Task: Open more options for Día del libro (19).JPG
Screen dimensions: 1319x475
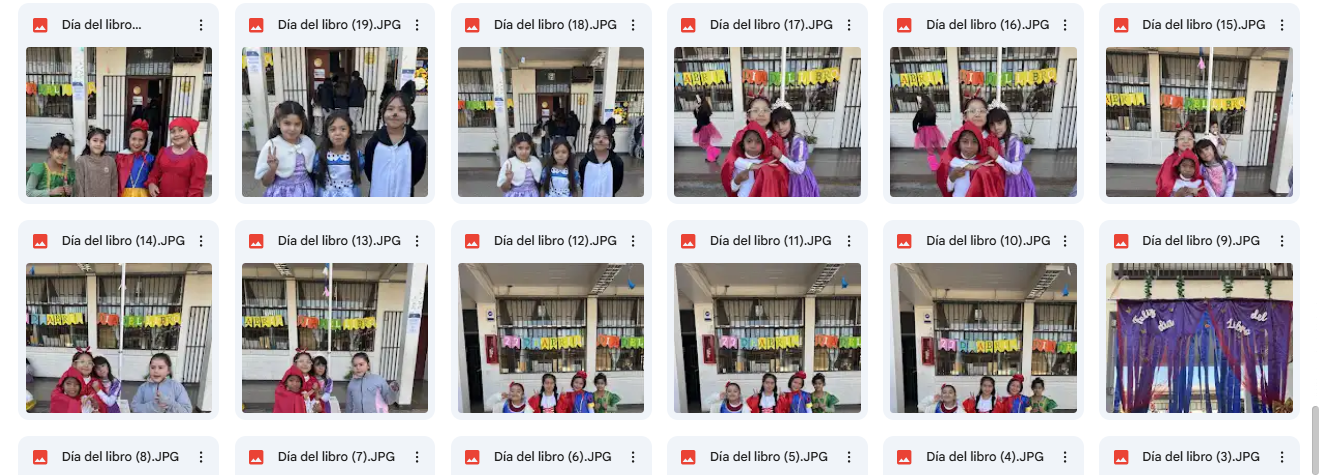Action: tap(417, 25)
